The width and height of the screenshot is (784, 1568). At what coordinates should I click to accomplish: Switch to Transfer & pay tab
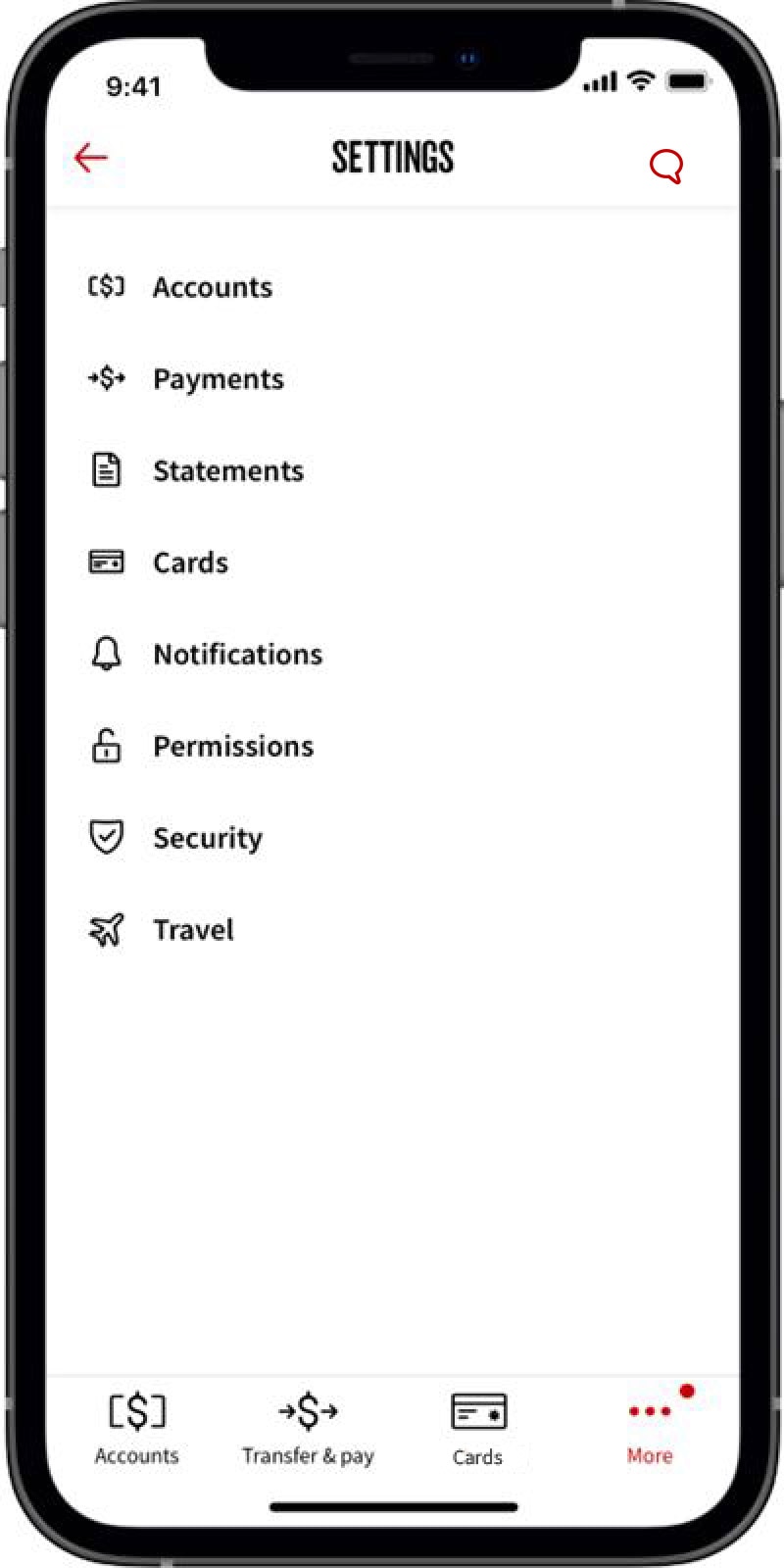coord(308,1429)
